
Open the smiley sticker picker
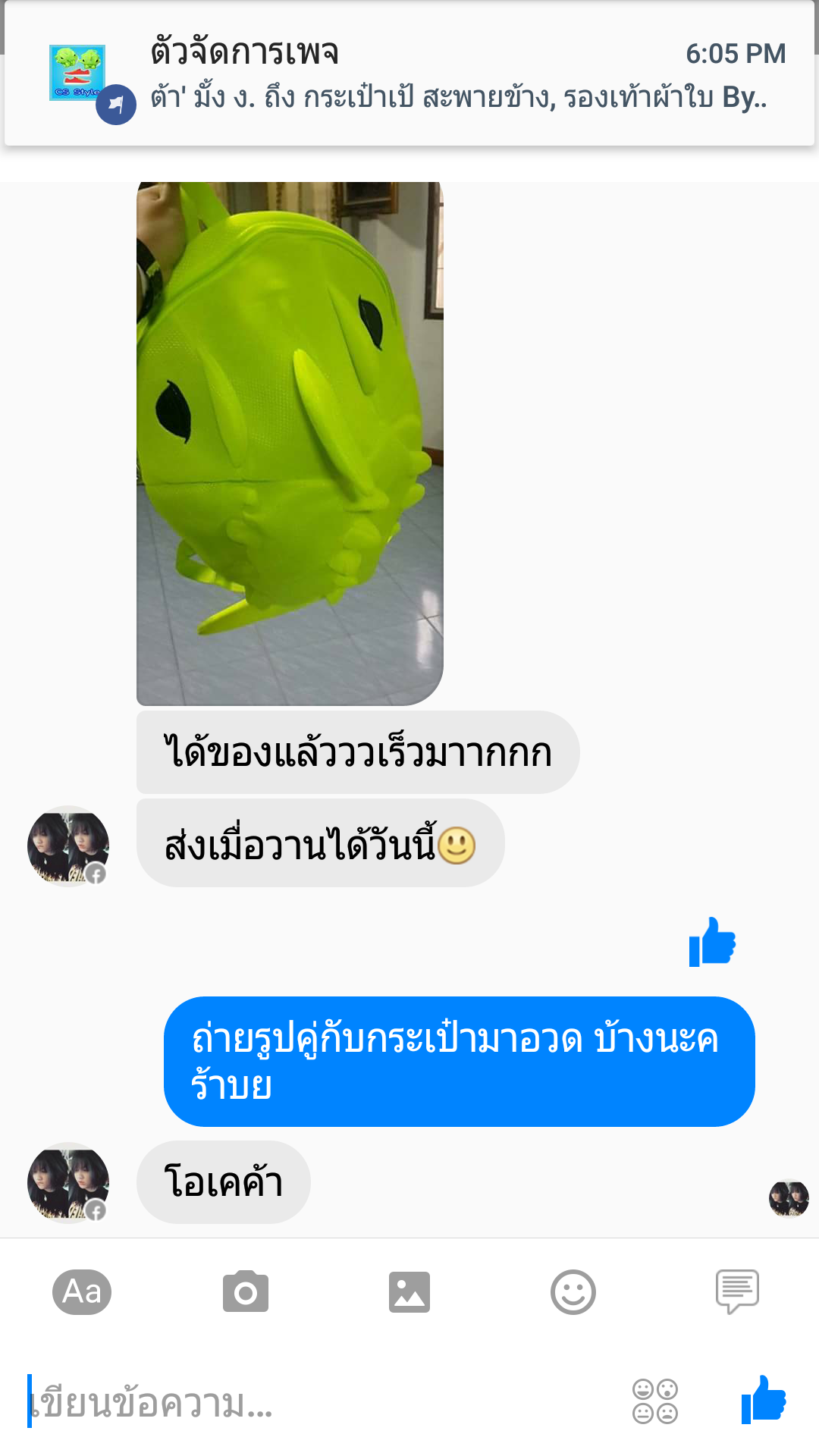[573, 1292]
